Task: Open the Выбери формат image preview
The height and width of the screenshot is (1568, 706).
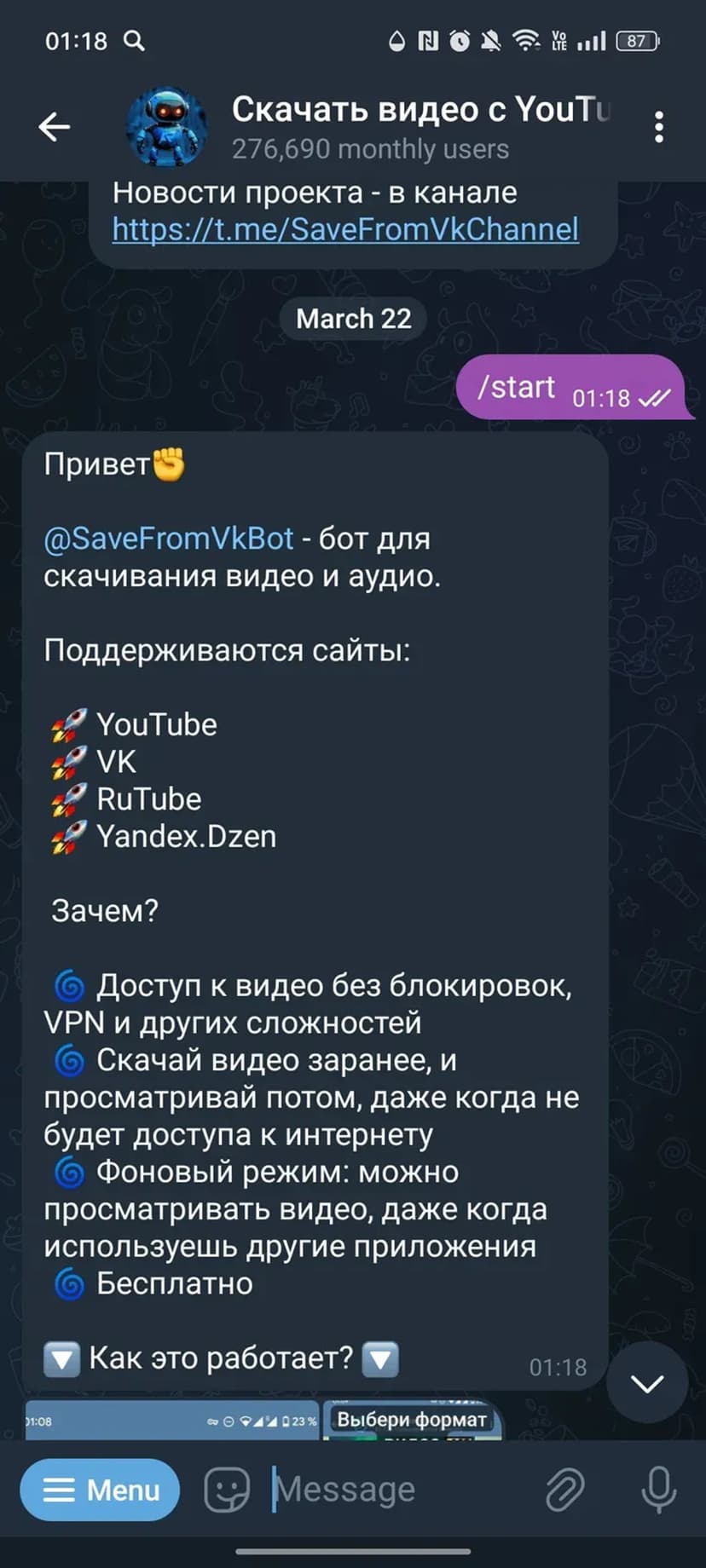Action: pos(413,1422)
